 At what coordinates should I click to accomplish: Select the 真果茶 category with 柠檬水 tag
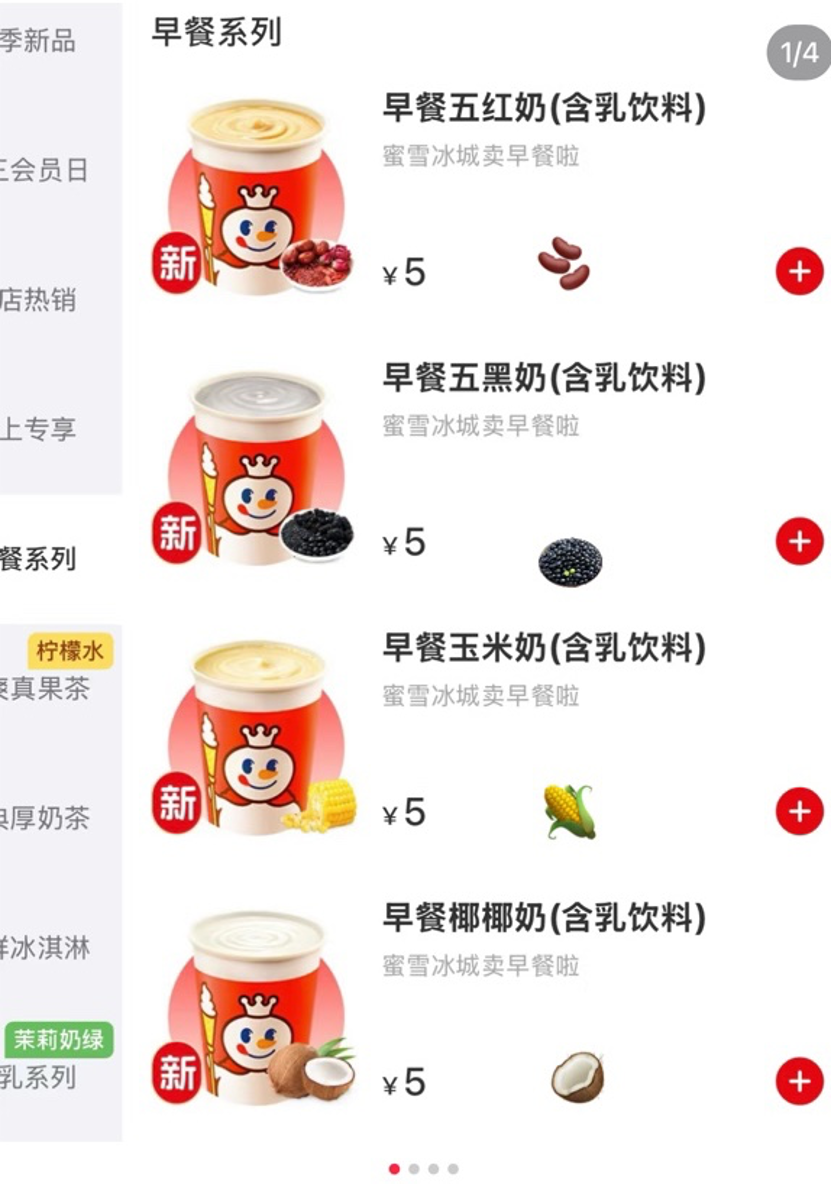(x=45, y=688)
